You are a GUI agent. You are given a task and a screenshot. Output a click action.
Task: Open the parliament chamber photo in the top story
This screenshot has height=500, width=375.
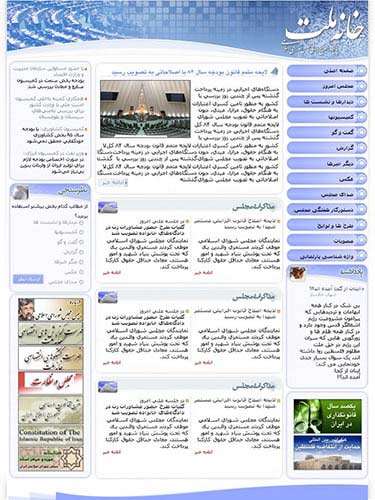[145, 109]
